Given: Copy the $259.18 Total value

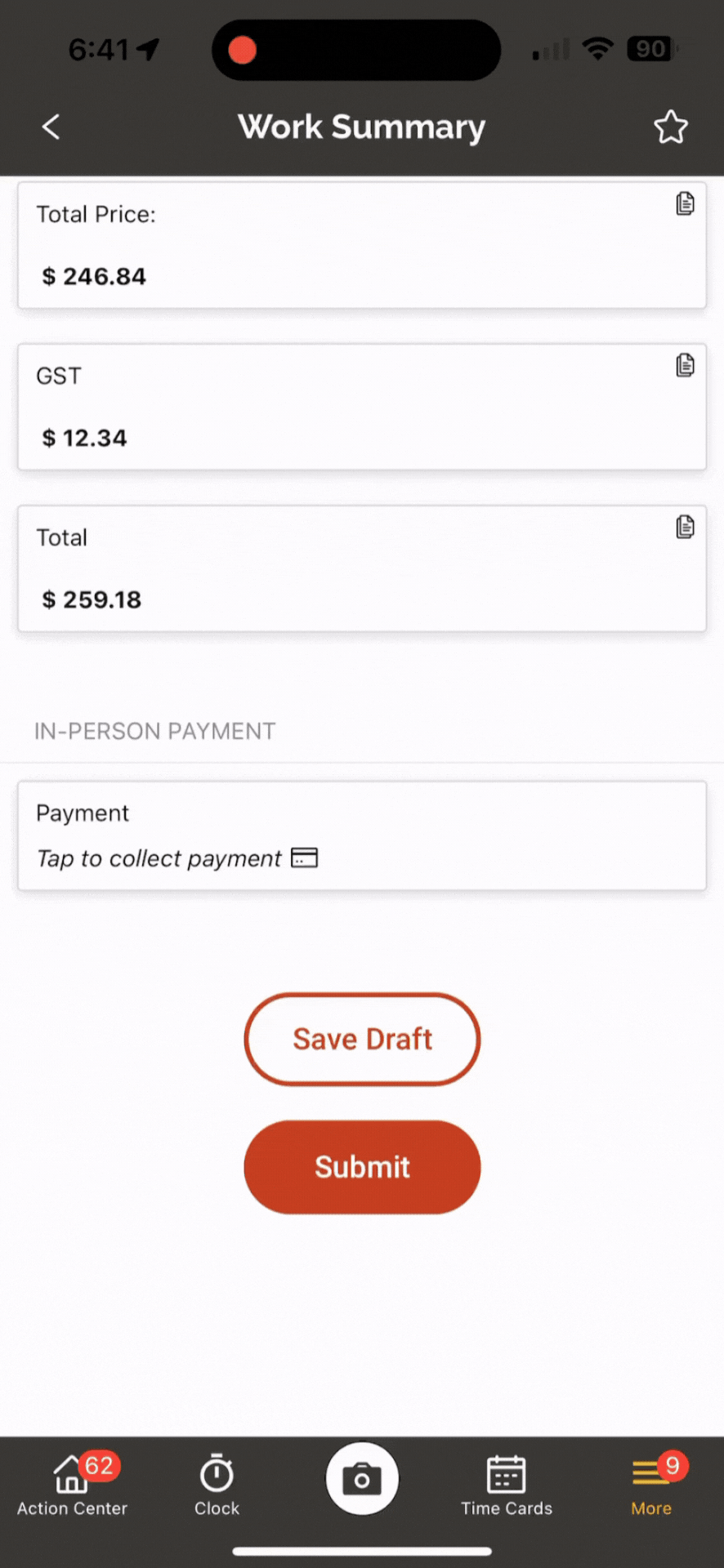Looking at the screenshot, I should tap(685, 527).
